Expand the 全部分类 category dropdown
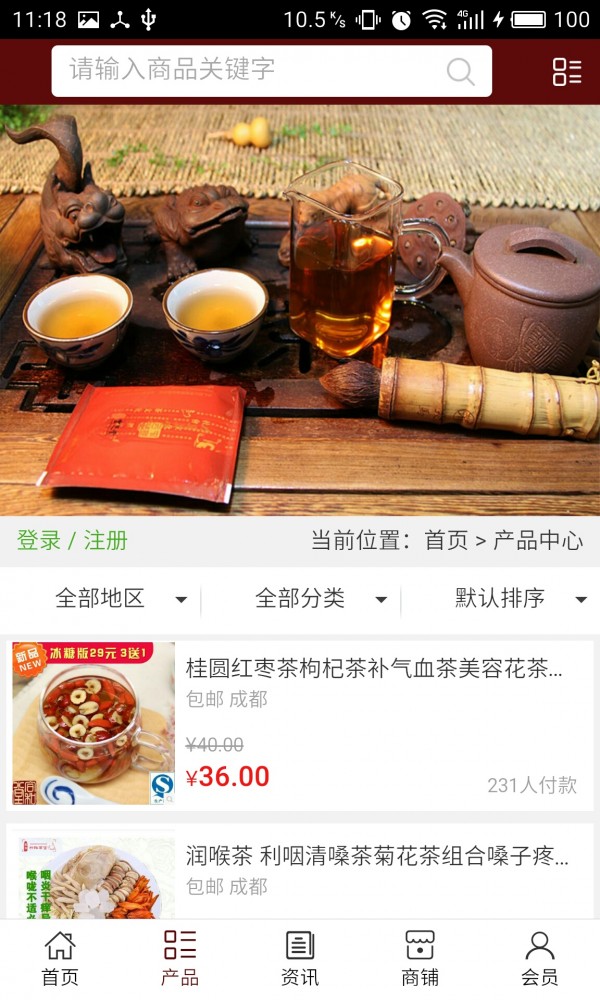 point(320,599)
